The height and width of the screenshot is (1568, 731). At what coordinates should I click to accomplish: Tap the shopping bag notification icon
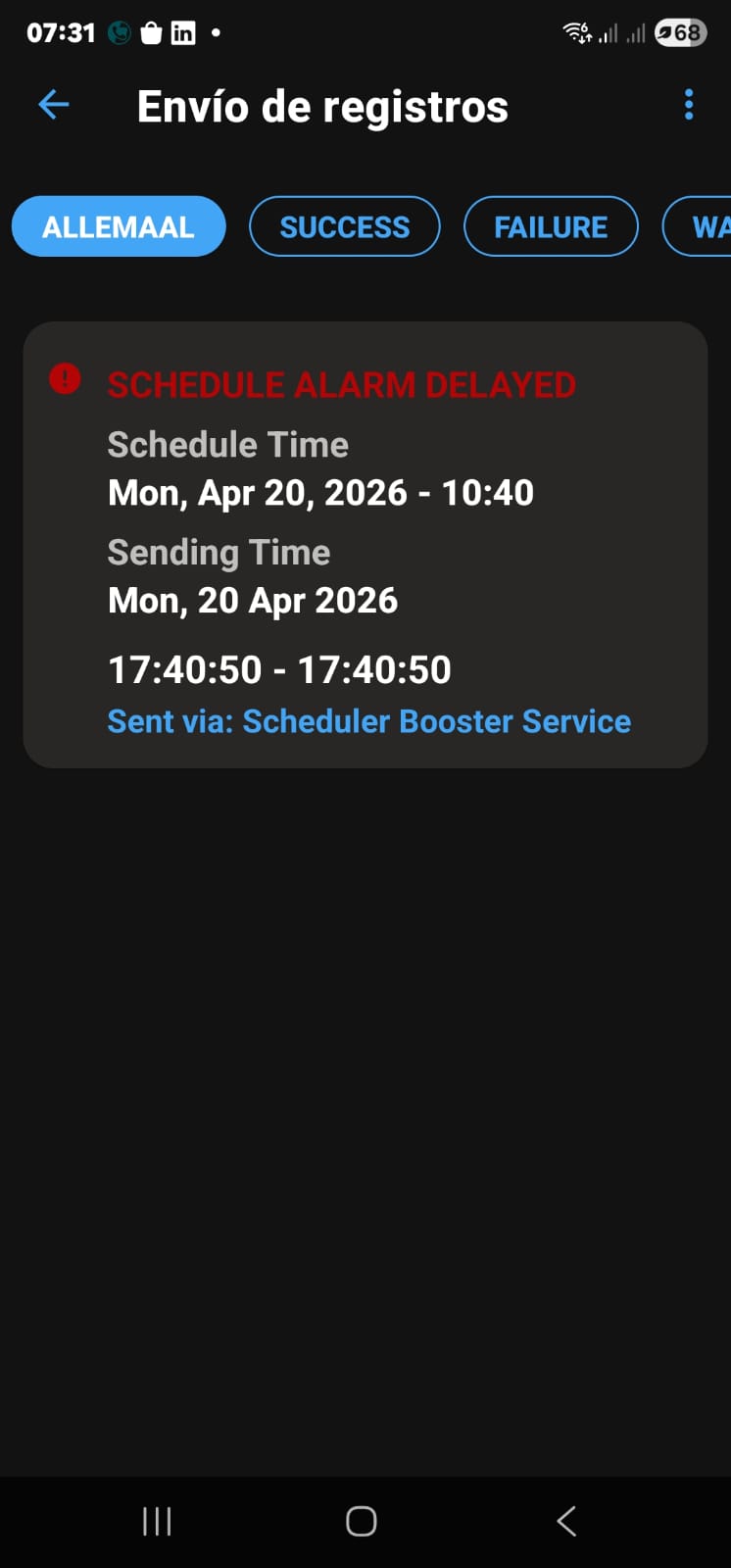(x=149, y=32)
